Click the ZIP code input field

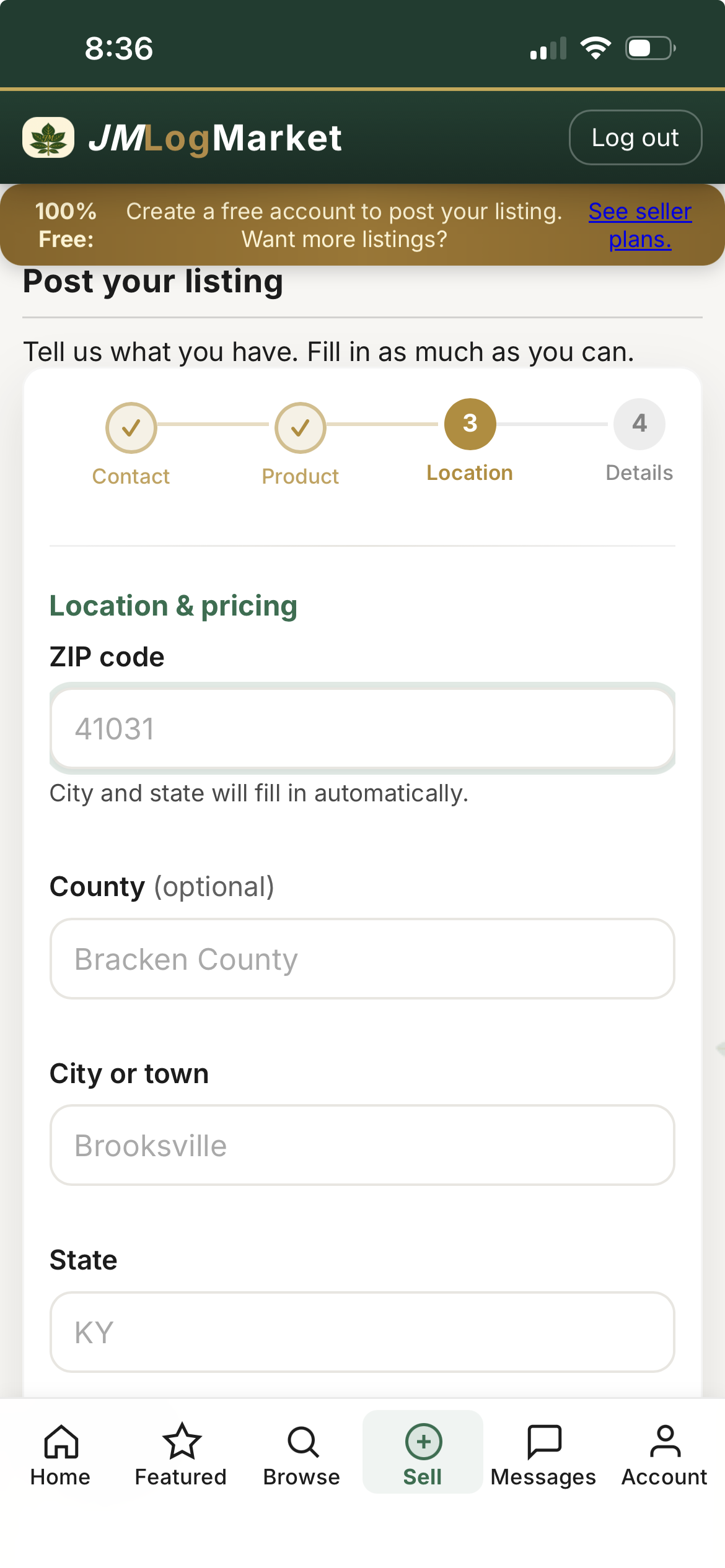pos(362,728)
